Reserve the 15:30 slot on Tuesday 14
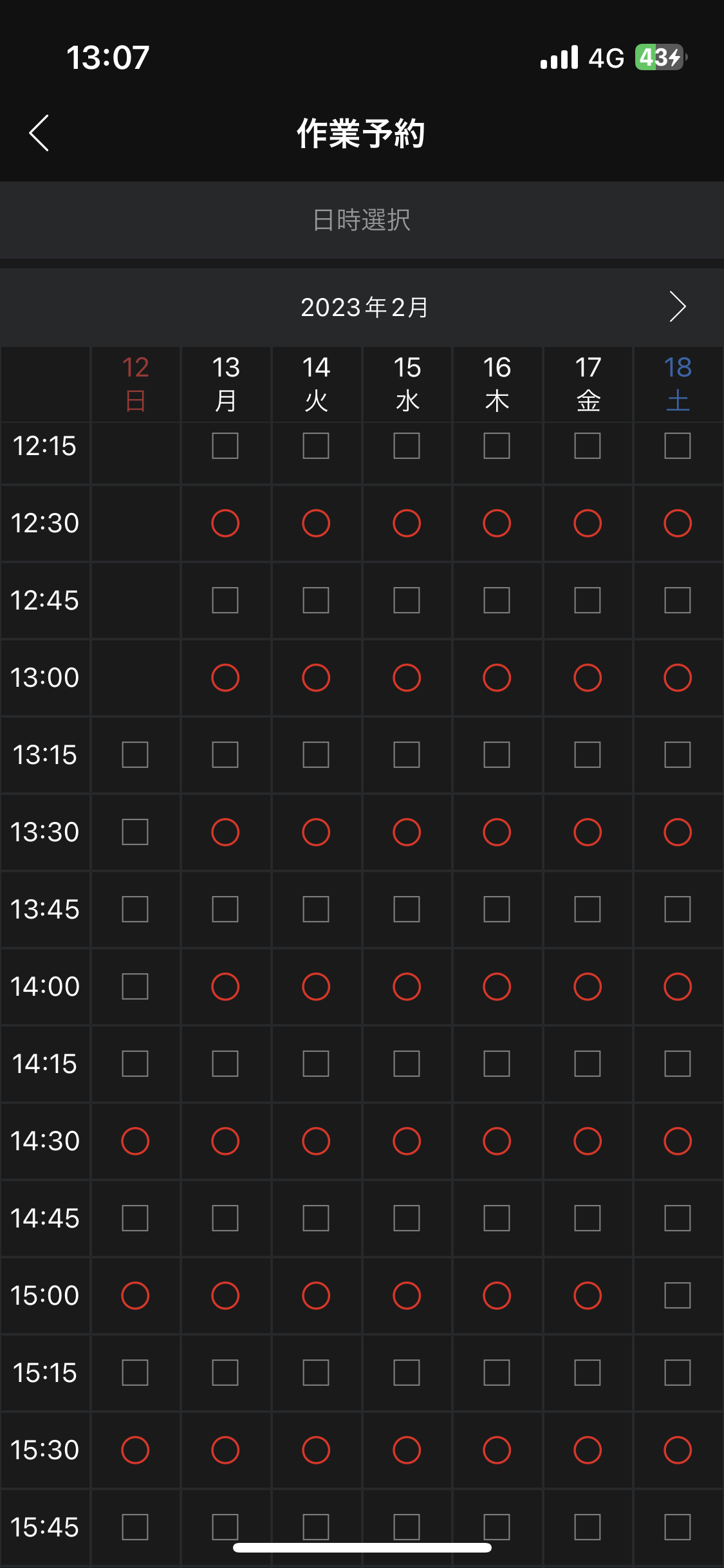 pyautogui.click(x=316, y=1450)
